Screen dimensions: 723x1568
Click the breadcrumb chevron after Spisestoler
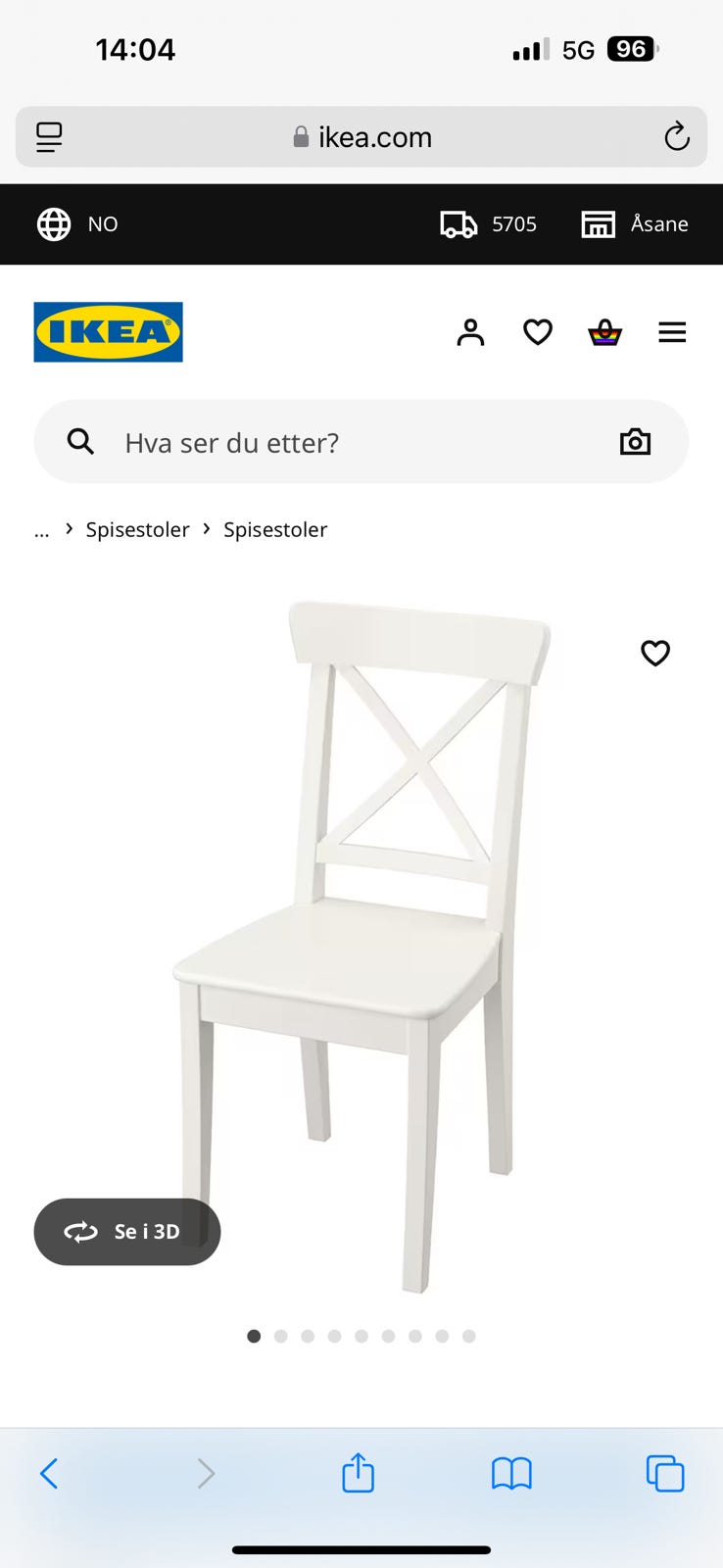tap(206, 529)
